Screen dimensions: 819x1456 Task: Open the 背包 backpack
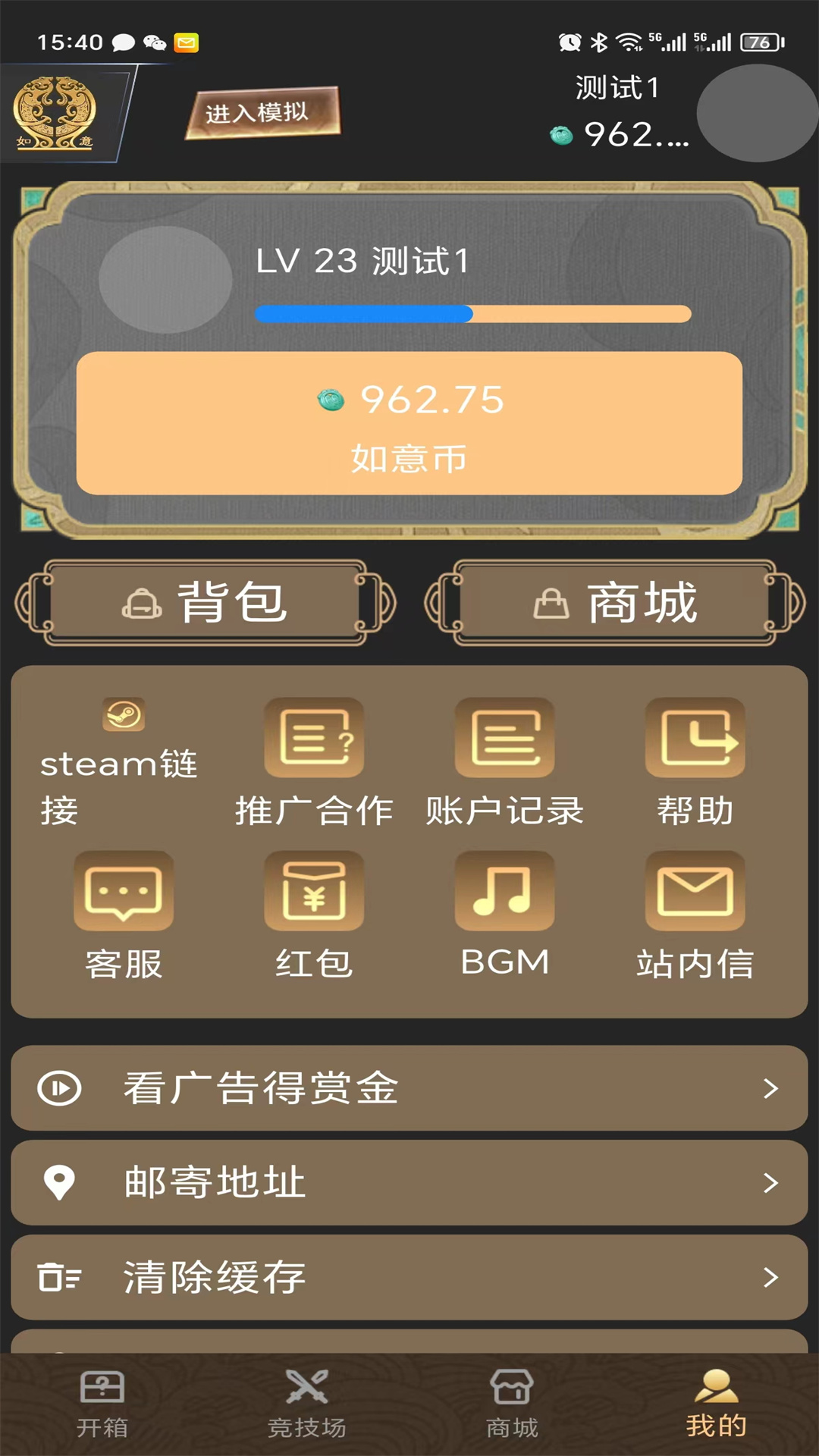click(x=206, y=603)
